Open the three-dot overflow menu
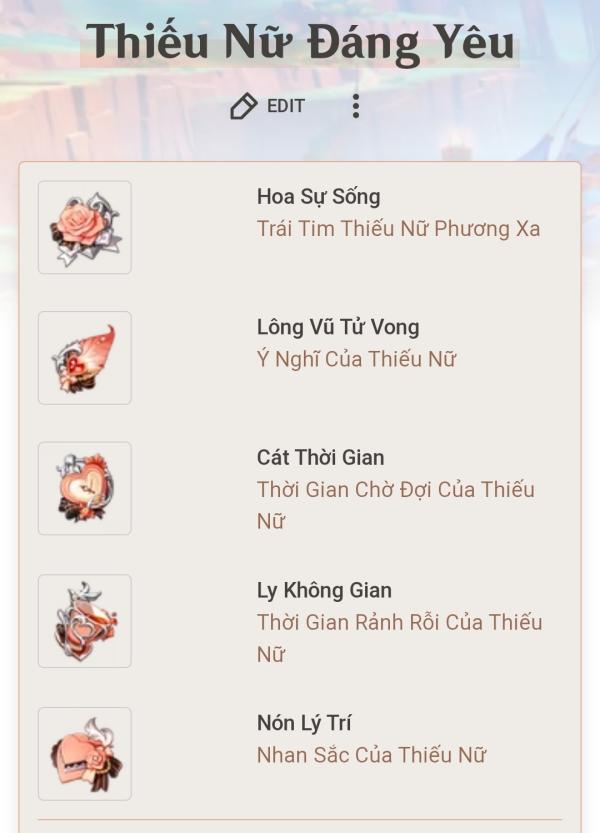The image size is (600, 833). click(x=355, y=106)
